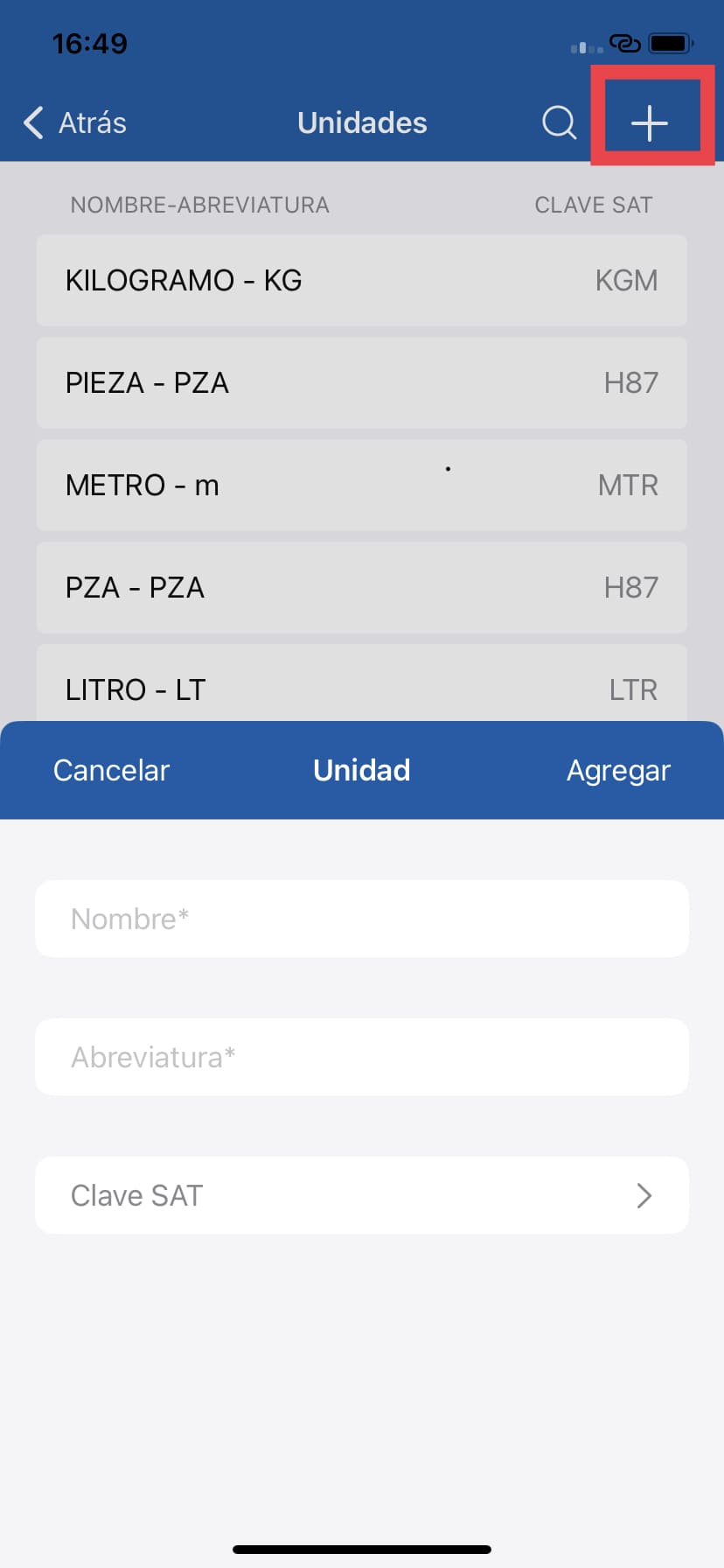Tap the NOMBRE-ABREVIATURA column header
This screenshot has height=1568, width=724.
[199, 205]
